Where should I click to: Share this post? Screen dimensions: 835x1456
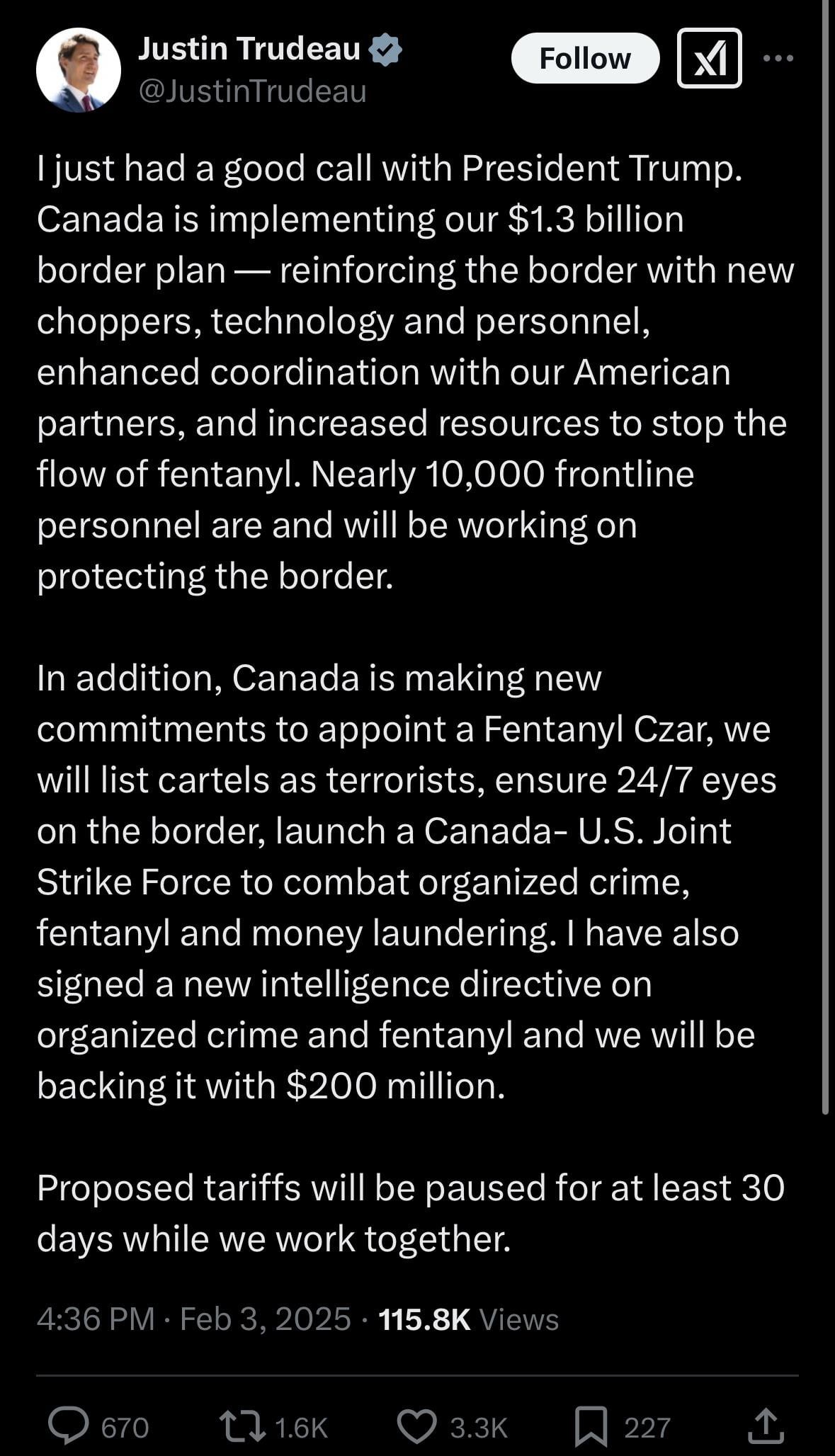766,1426
